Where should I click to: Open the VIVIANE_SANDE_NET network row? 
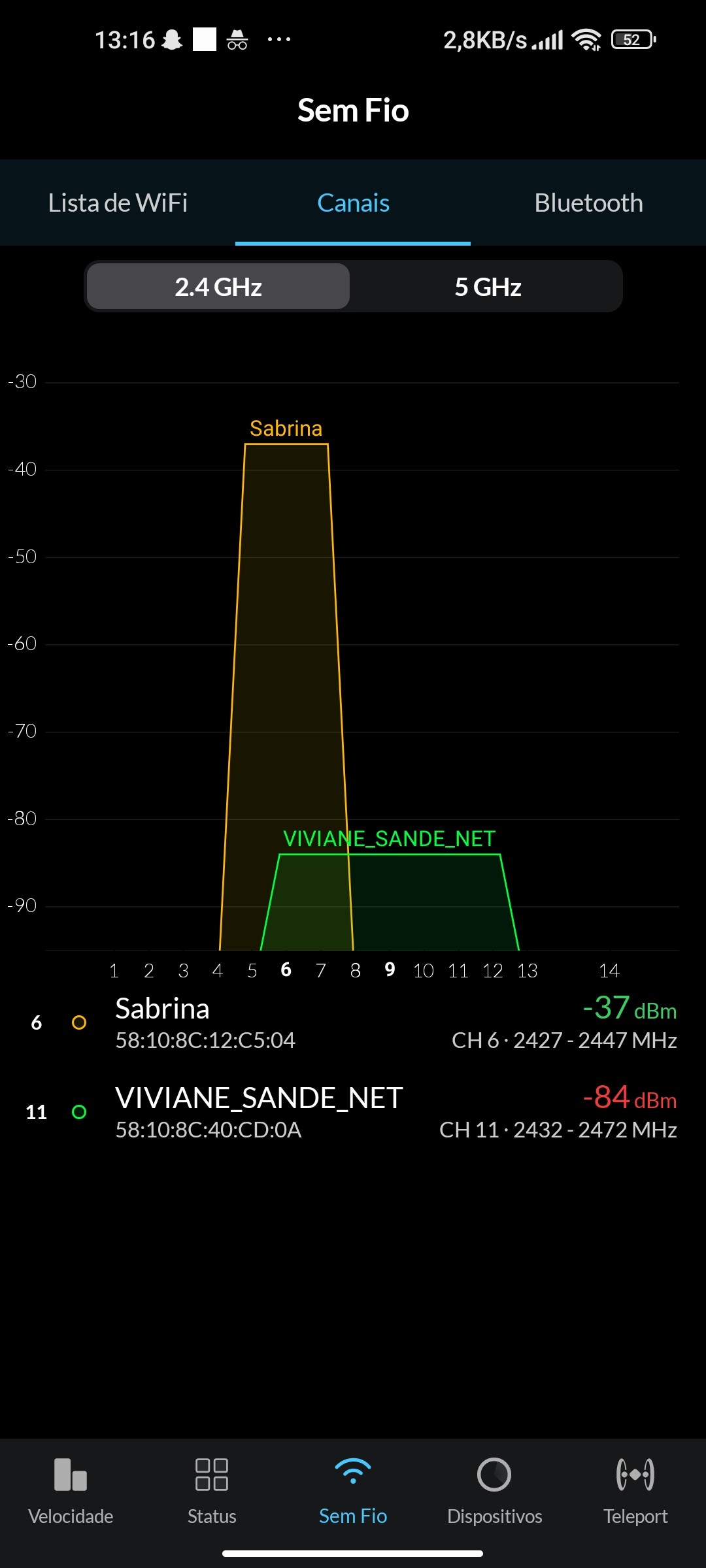pos(353,1112)
